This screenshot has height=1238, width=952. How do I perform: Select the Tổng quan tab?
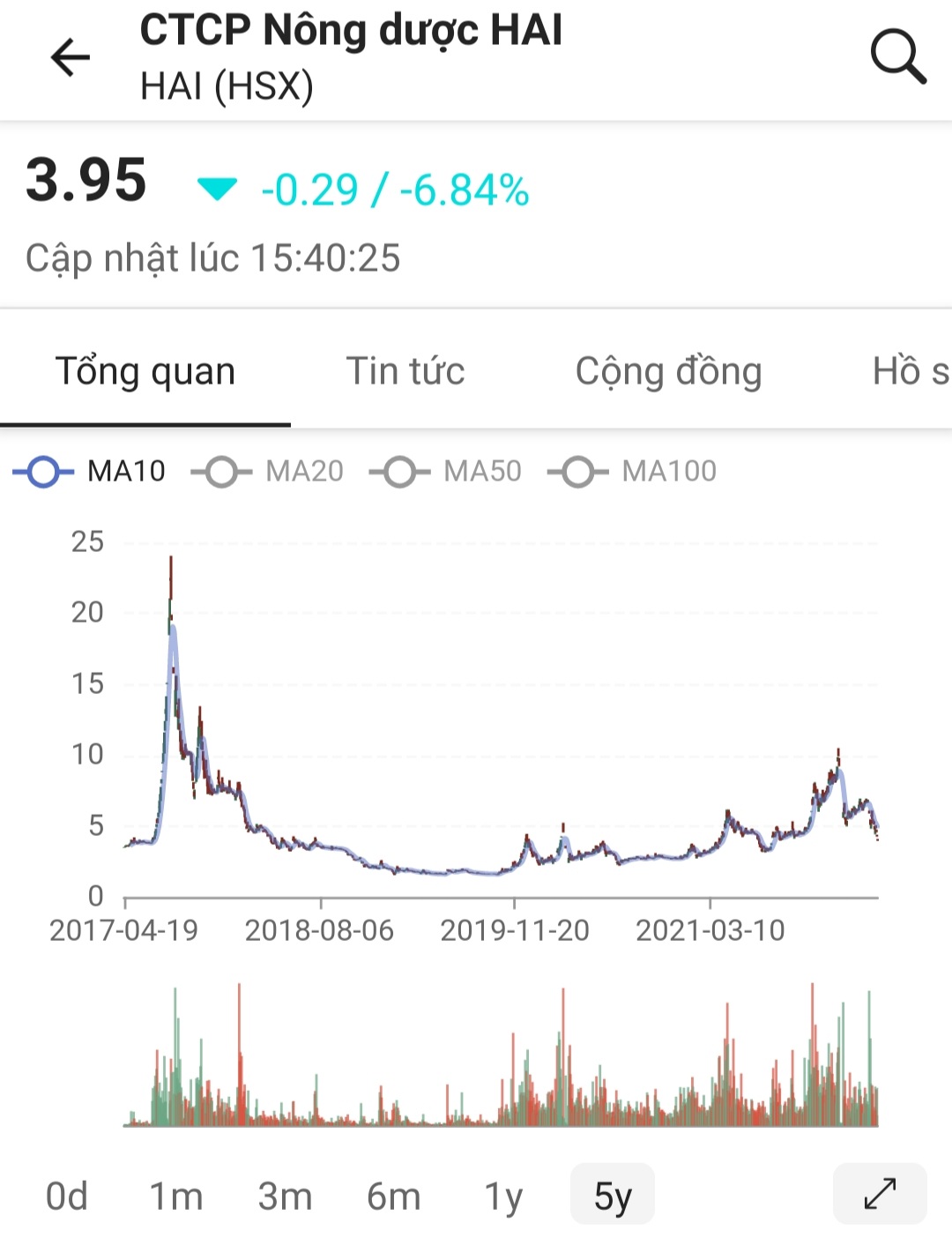point(145,371)
